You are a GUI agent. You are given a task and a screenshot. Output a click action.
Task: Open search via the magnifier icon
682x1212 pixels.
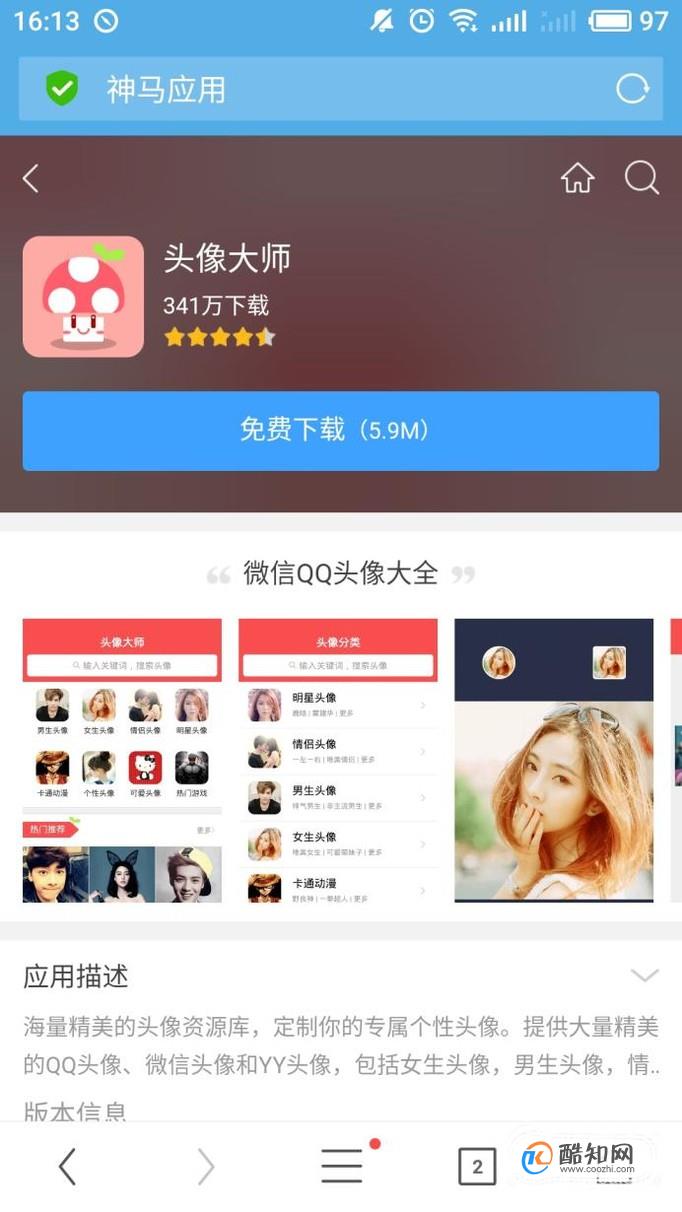[641, 179]
